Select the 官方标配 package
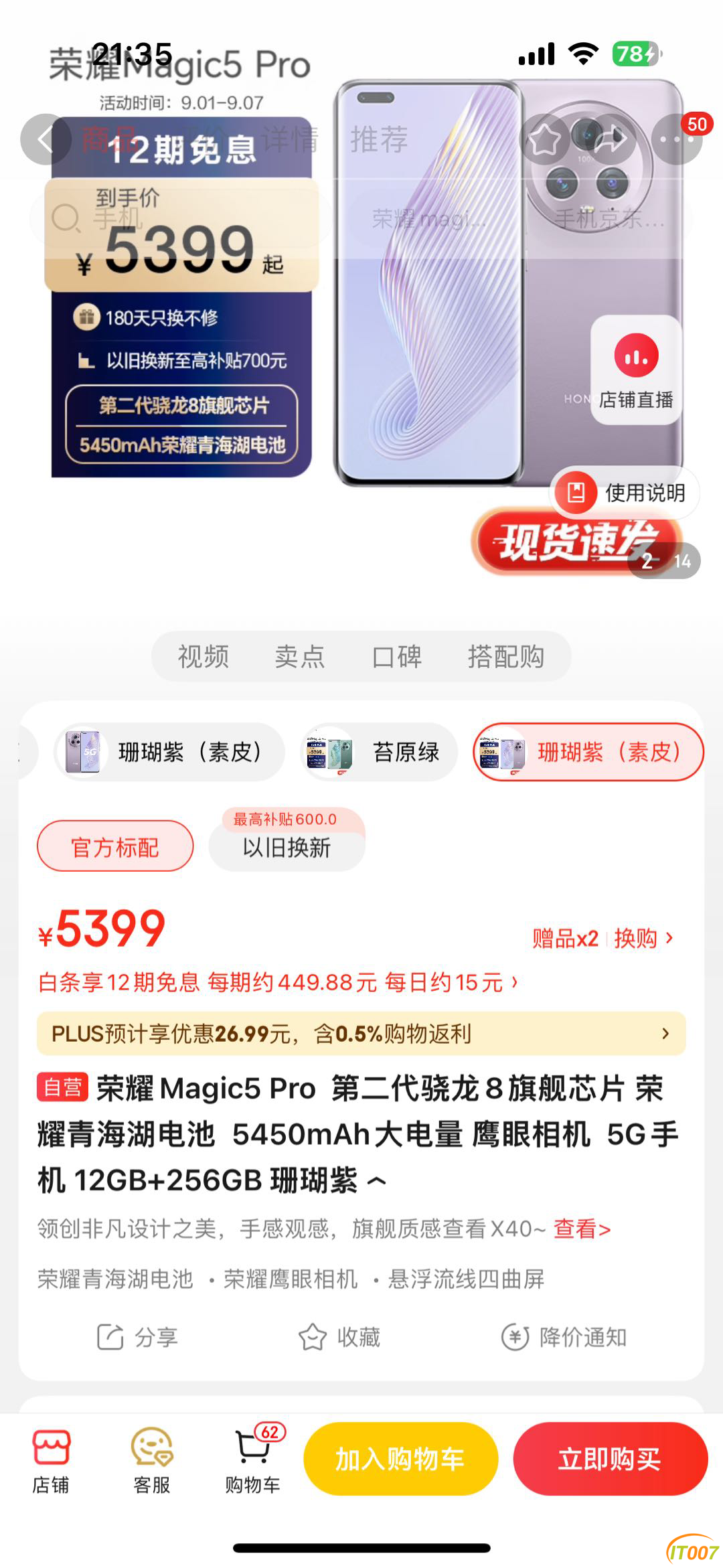This screenshot has height=1568, width=723. 115,847
